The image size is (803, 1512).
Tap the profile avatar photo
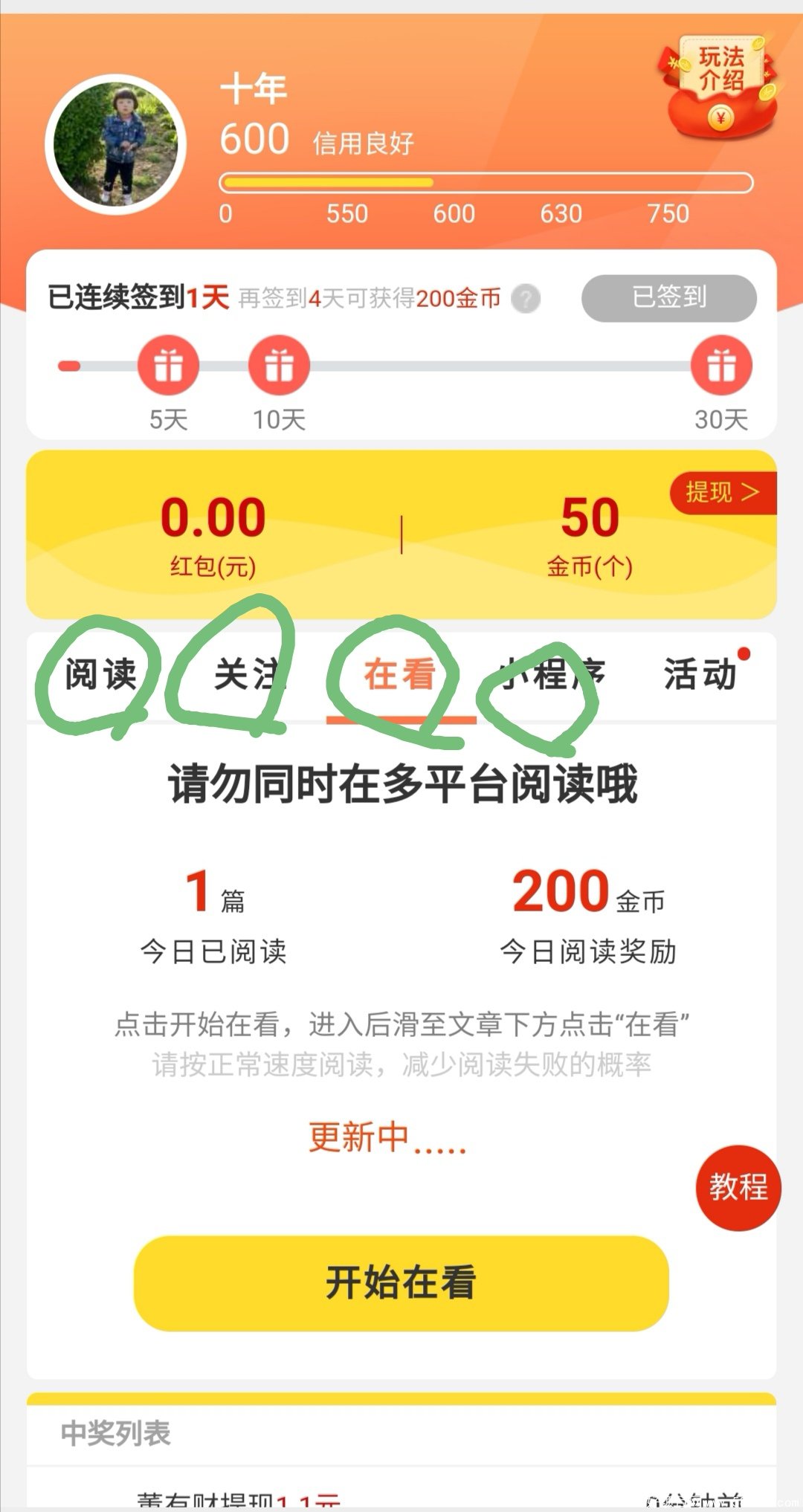tap(115, 146)
